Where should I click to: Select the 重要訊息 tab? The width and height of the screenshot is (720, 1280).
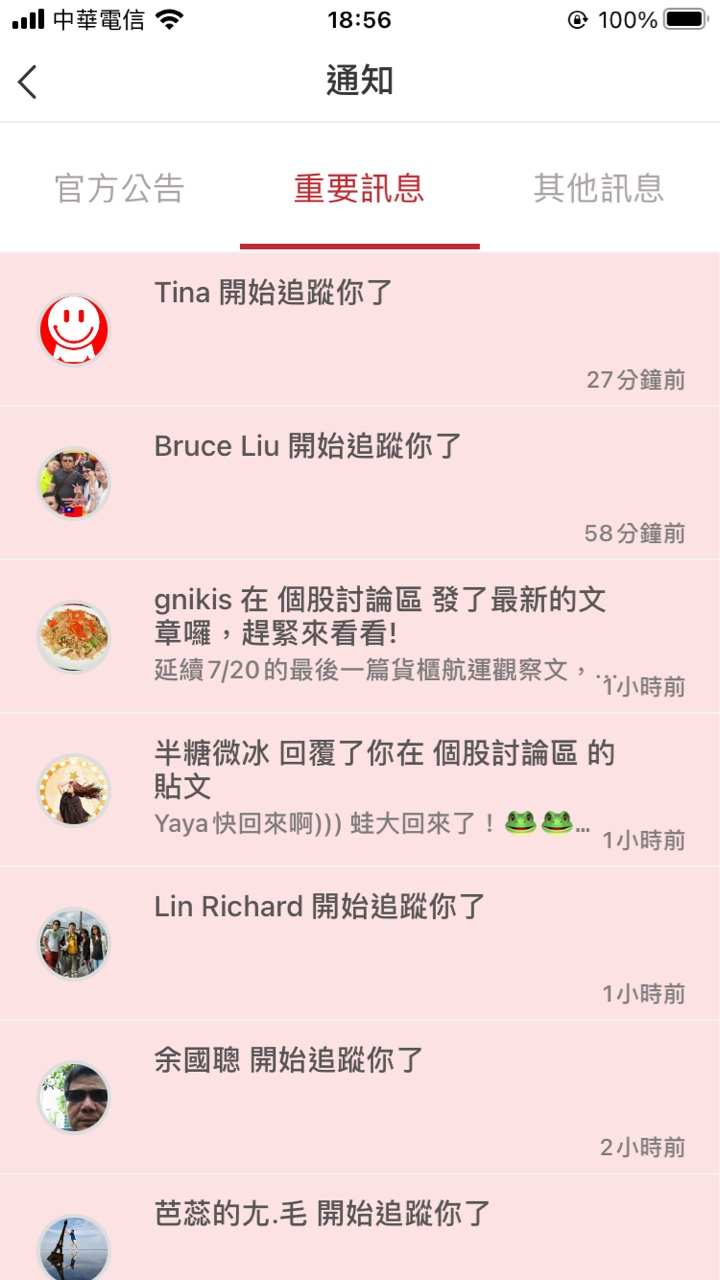click(x=359, y=188)
